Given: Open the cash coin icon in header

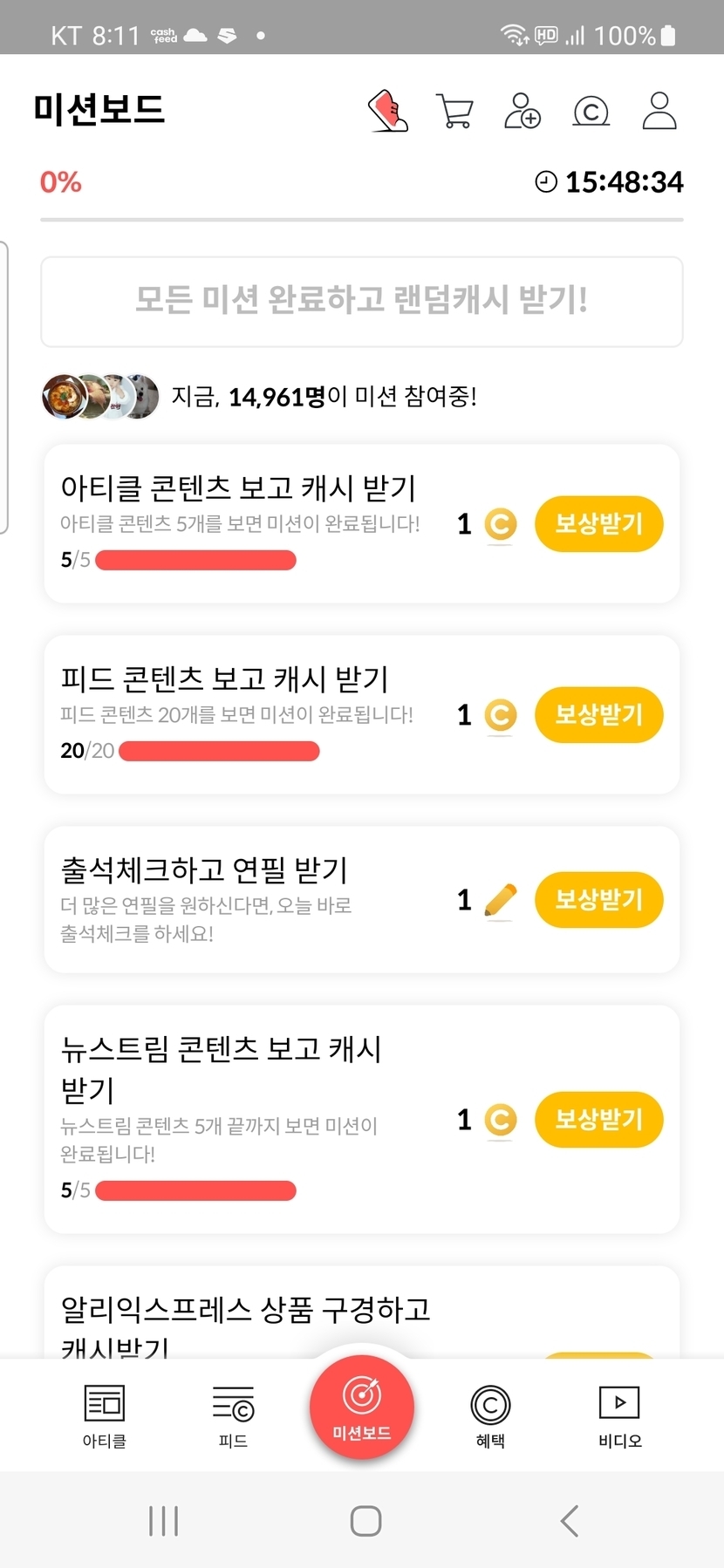Looking at the screenshot, I should pyautogui.click(x=591, y=112).
